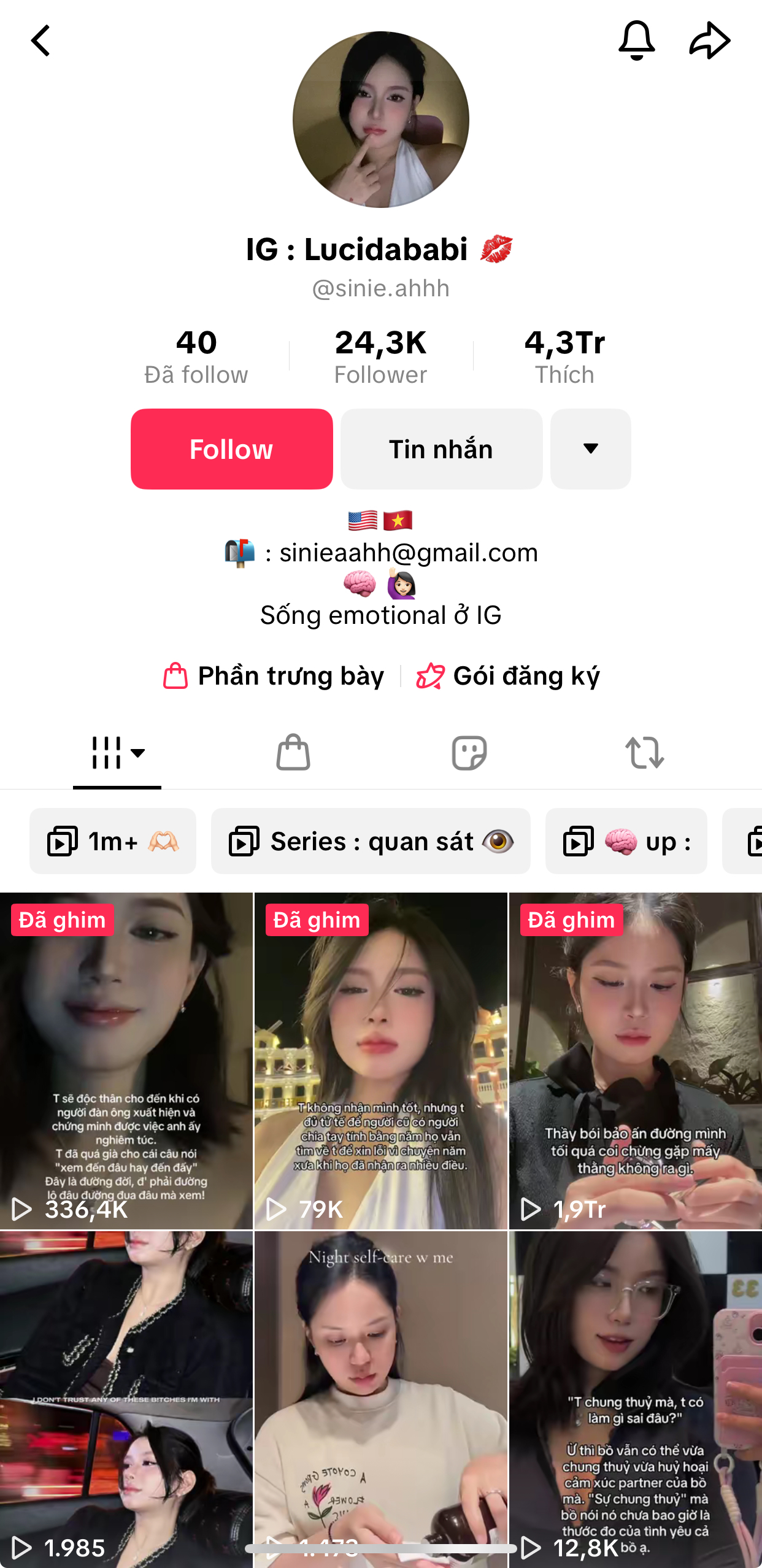The image size is (762, 1568).
Task: View the 40 Đã follow list
Action: [196, 357]
